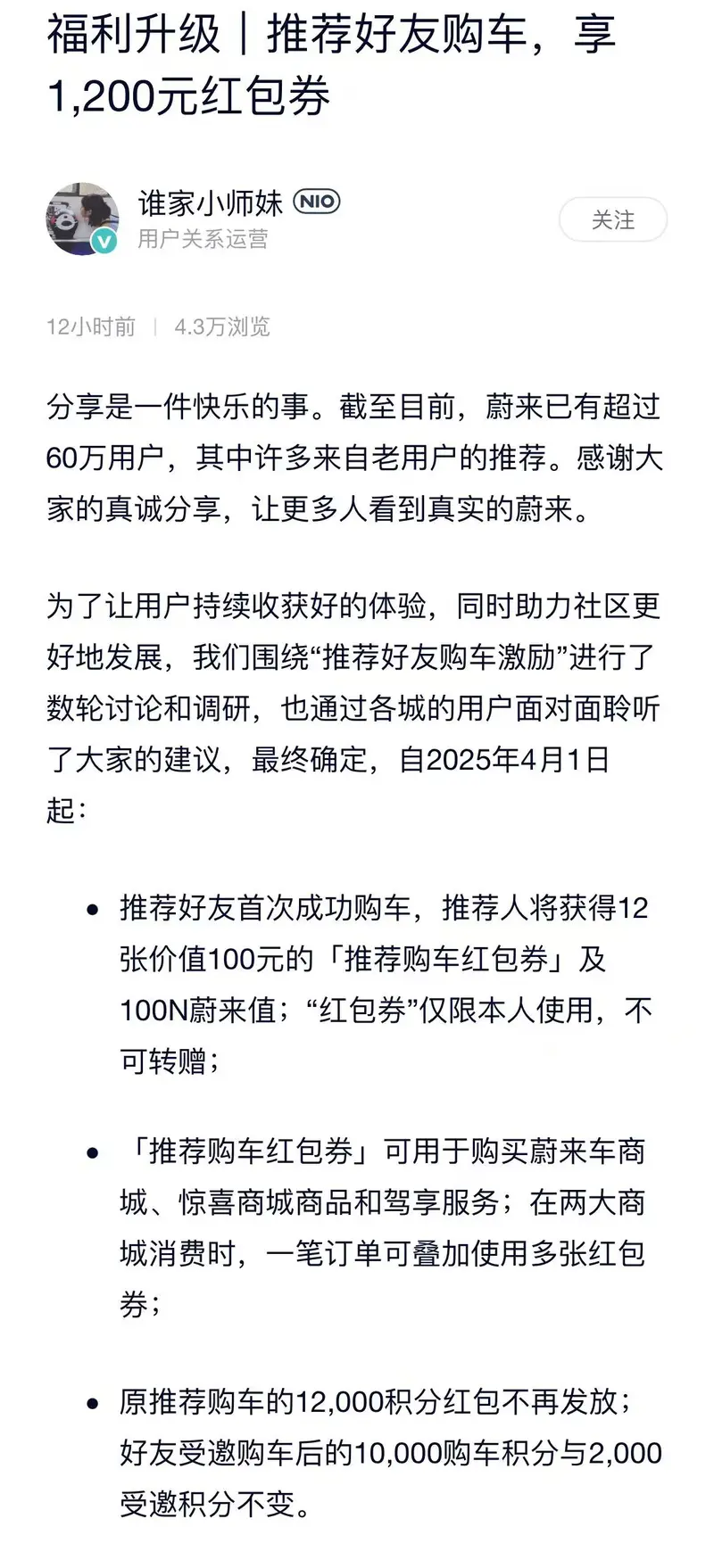714x1568 pixels.
Task: Open 谁家小师妹's profile avatar
Action: pyautogui.click(x=82, y=219)
